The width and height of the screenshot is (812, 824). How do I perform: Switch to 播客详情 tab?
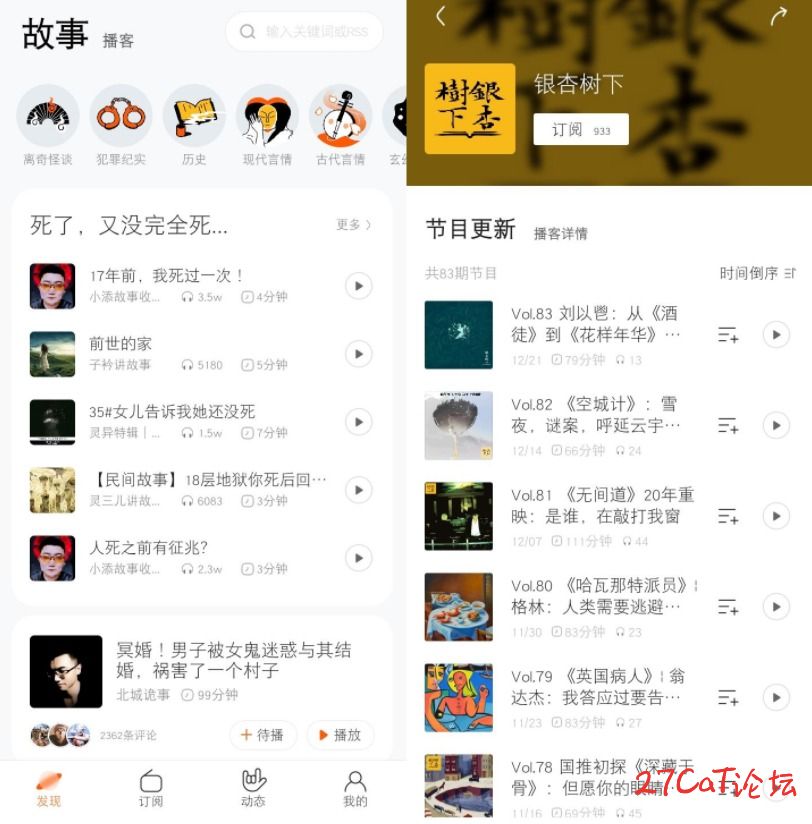click(560, 234)
